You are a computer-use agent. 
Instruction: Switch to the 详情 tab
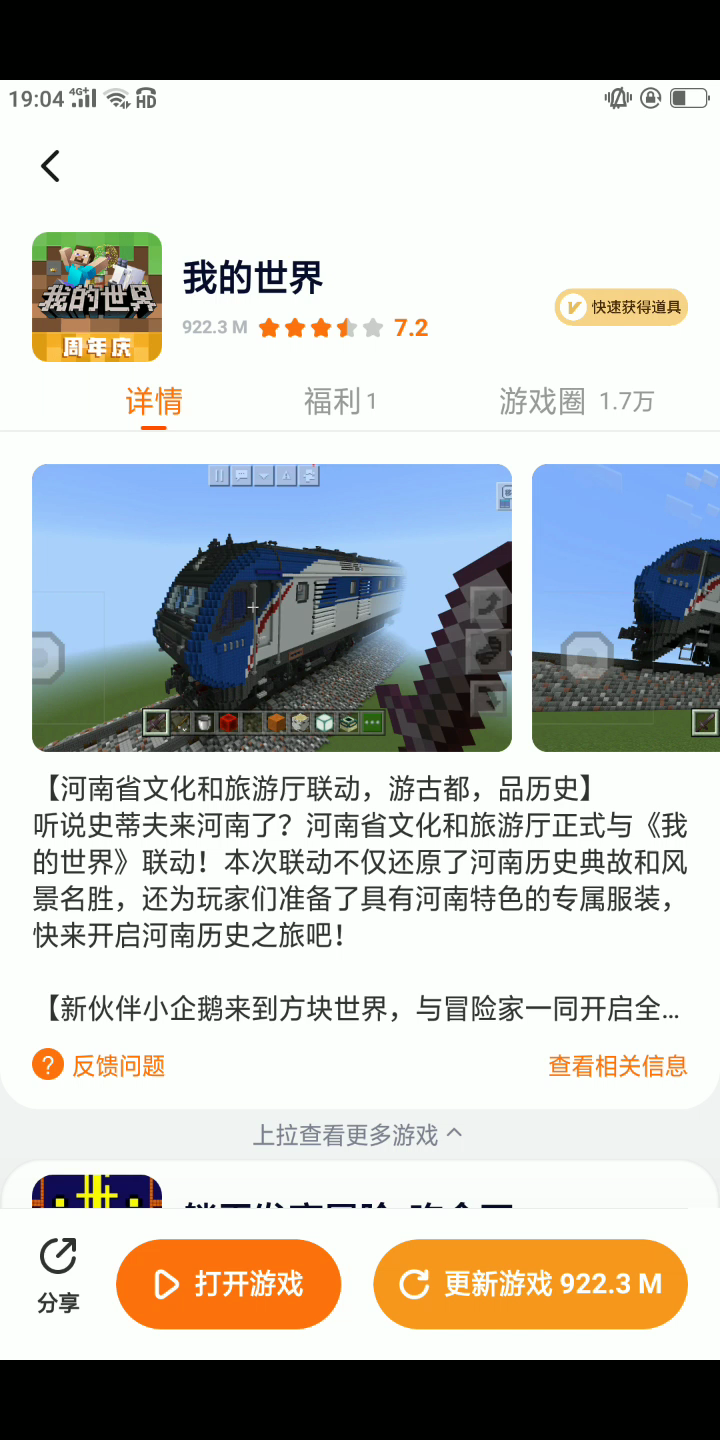point(154,402)
